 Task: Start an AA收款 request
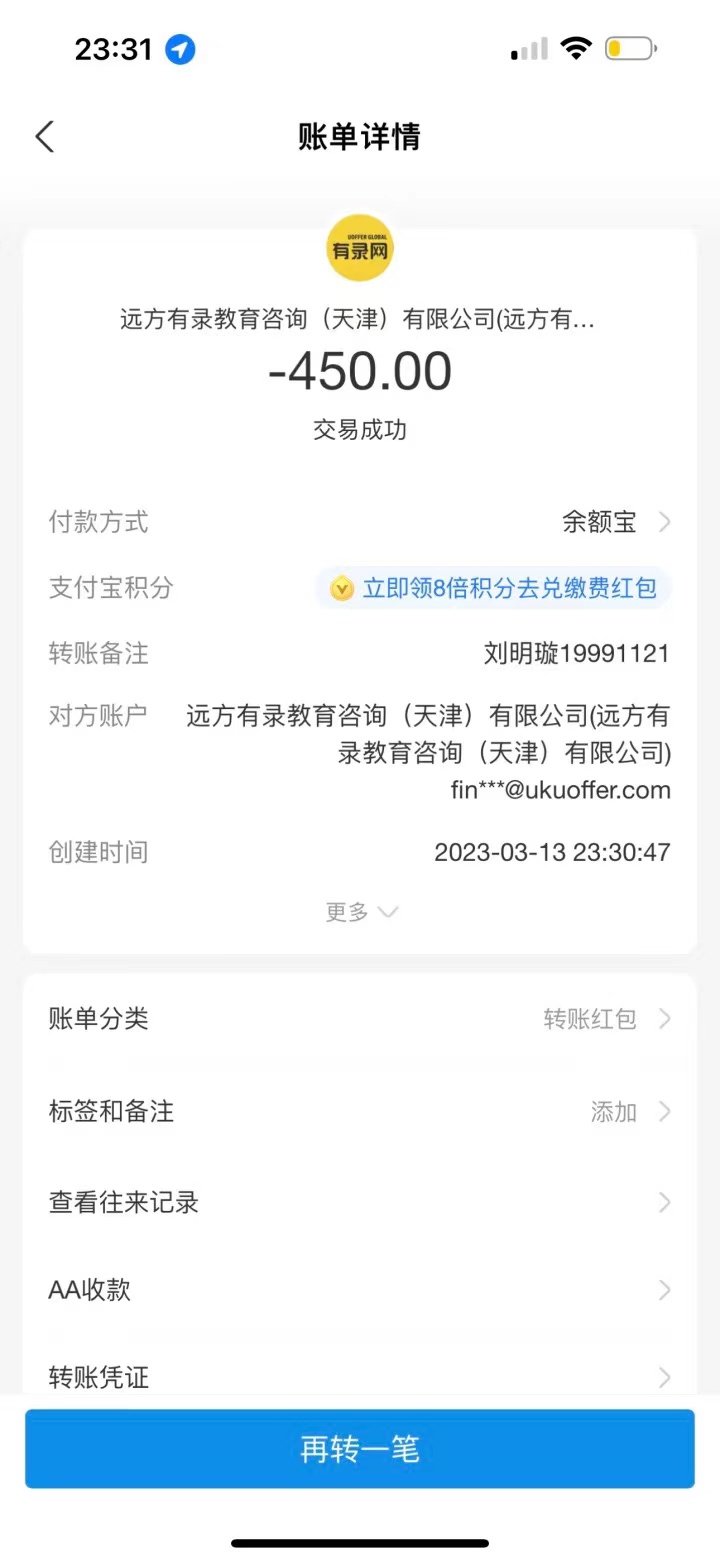360,1290
